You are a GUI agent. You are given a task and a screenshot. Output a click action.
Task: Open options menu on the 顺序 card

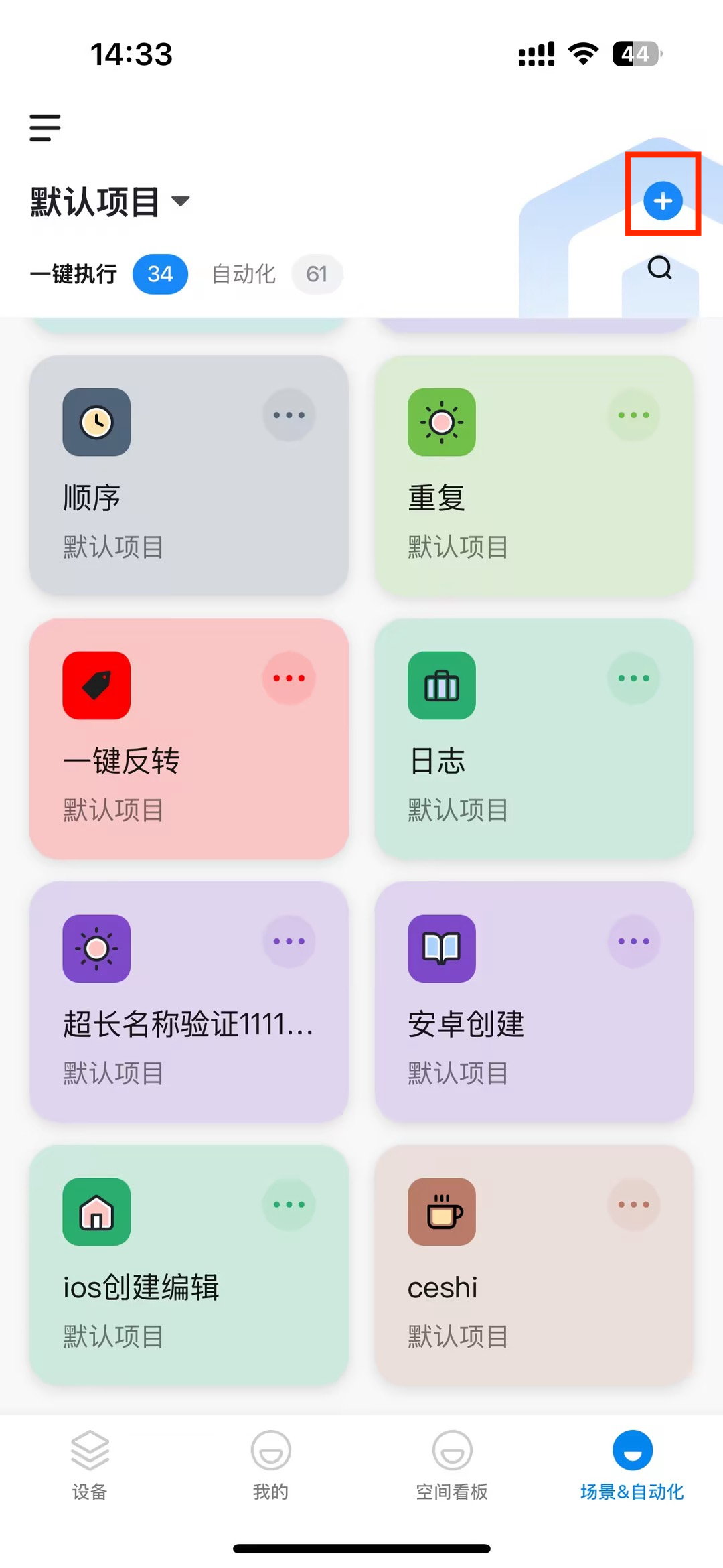289,415
